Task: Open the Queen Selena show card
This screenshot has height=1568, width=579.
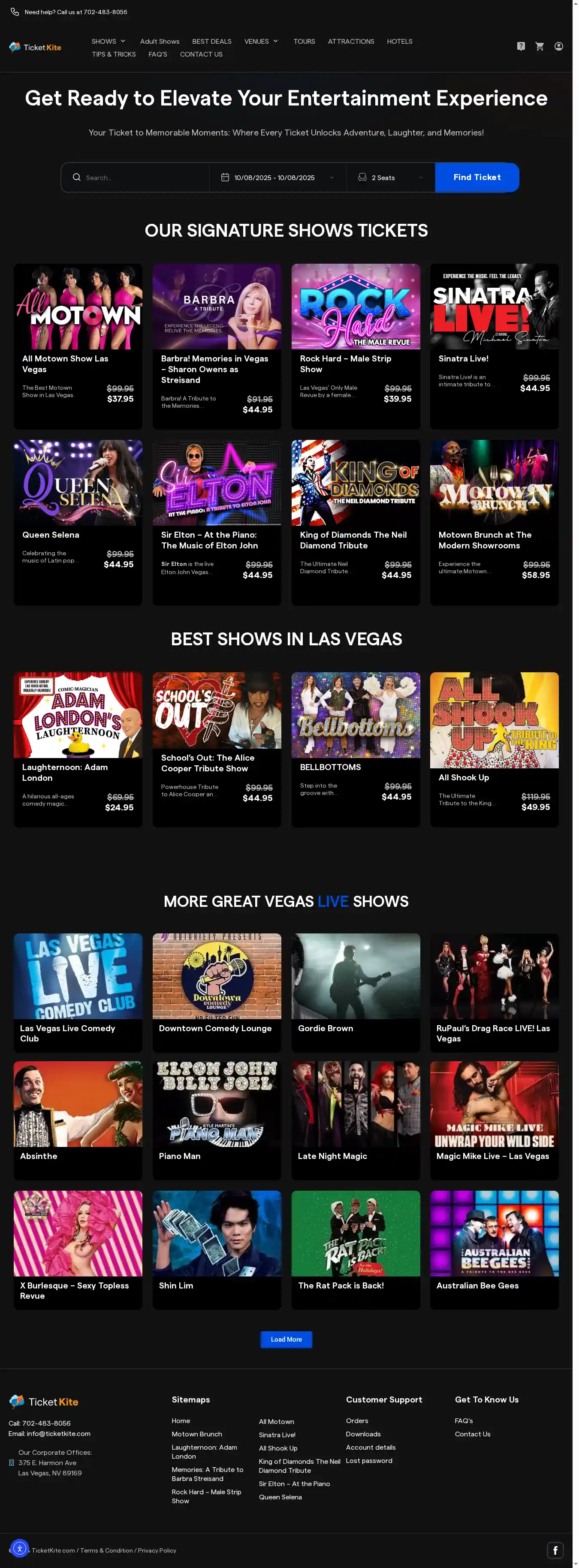Action: [78, 522]
